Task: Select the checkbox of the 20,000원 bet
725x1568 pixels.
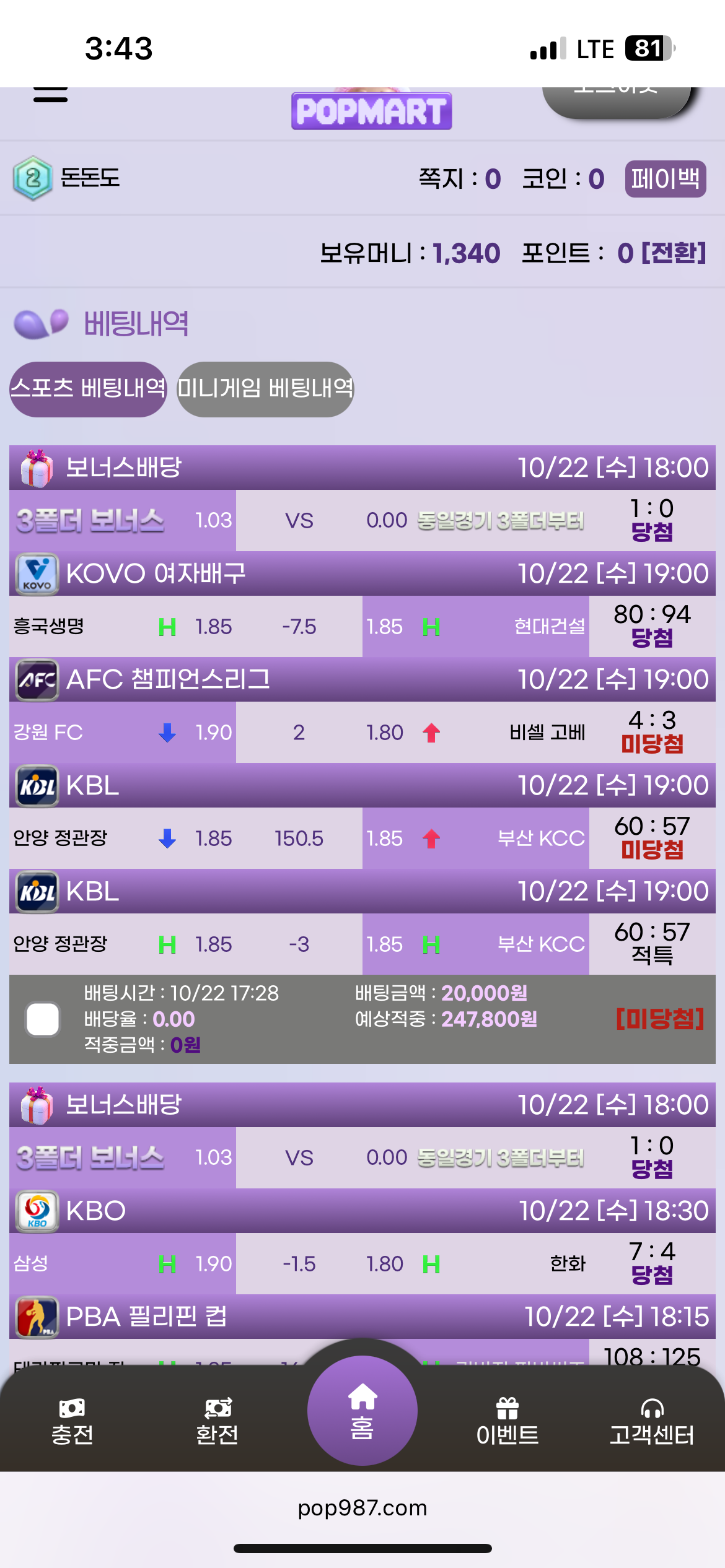Action: [43, 1019]
